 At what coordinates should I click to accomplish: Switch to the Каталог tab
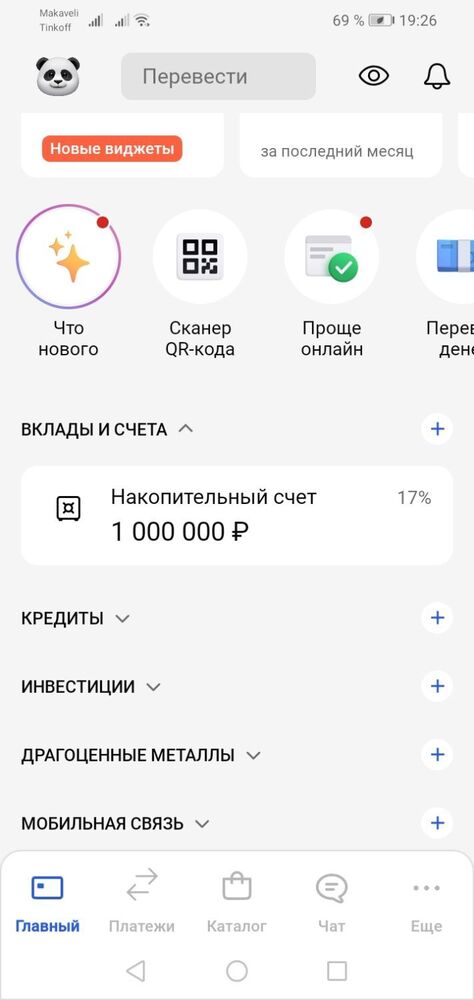click(x=237, y=901)
